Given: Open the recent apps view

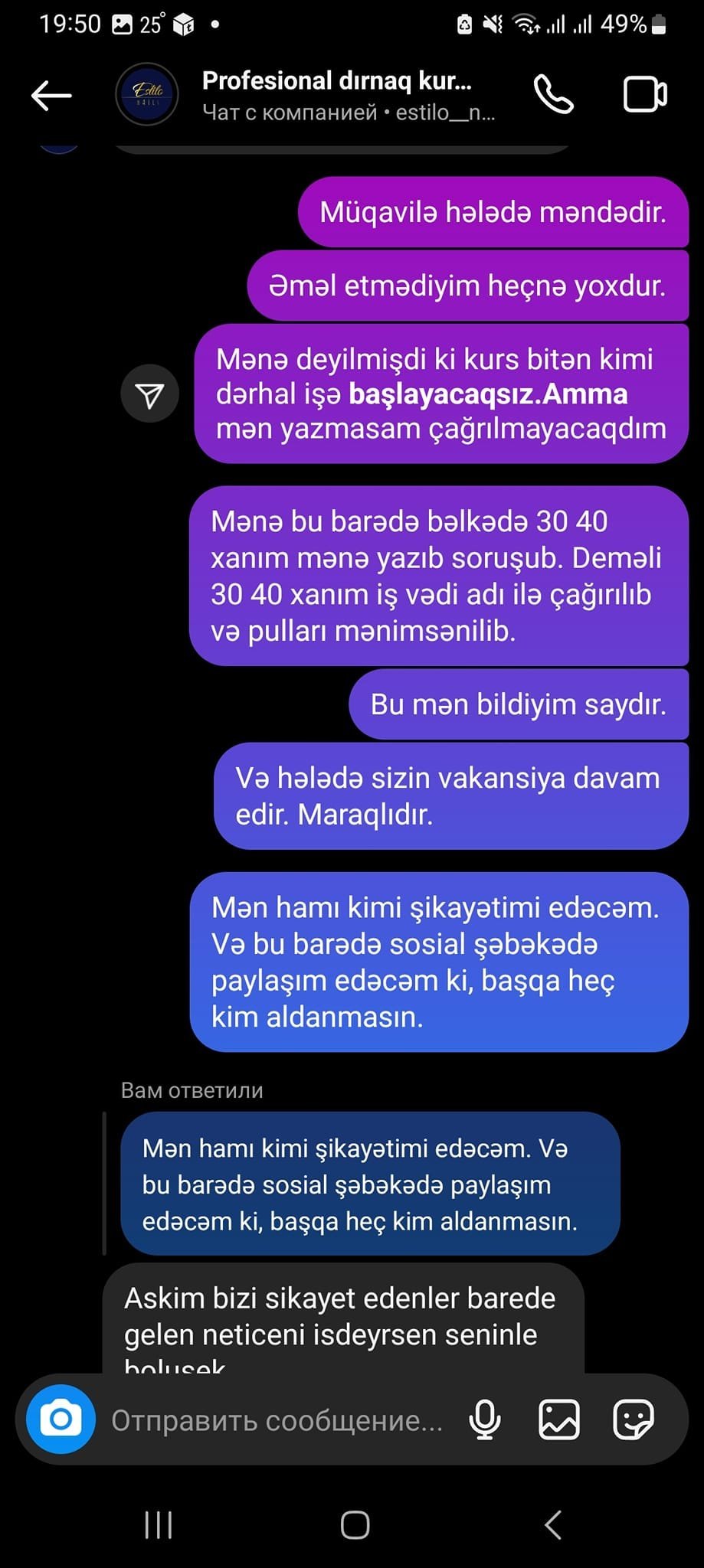Looking at the screenshot, I should click(159, 1524).
